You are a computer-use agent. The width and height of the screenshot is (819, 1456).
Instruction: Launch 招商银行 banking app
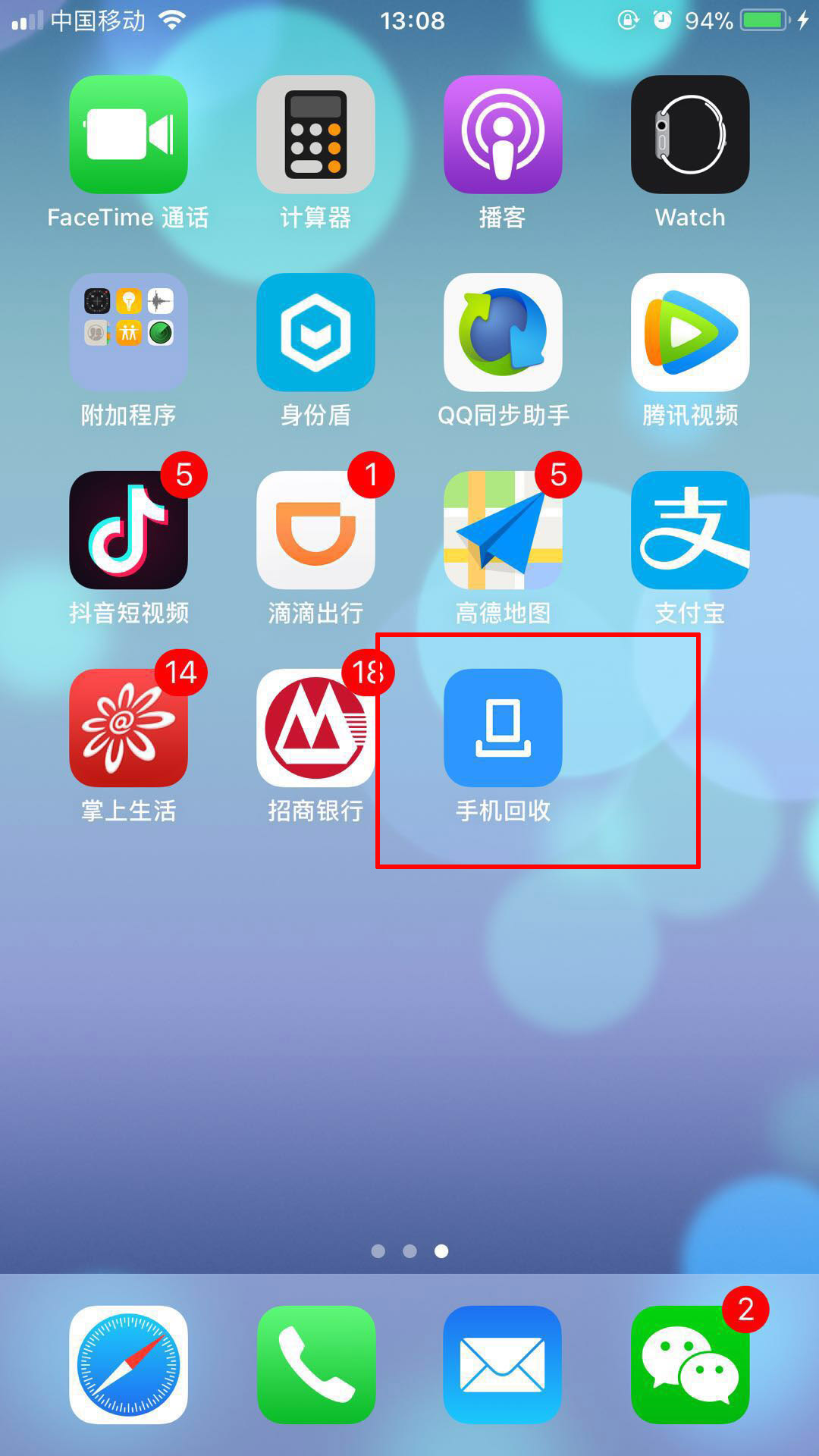(315, 728)
